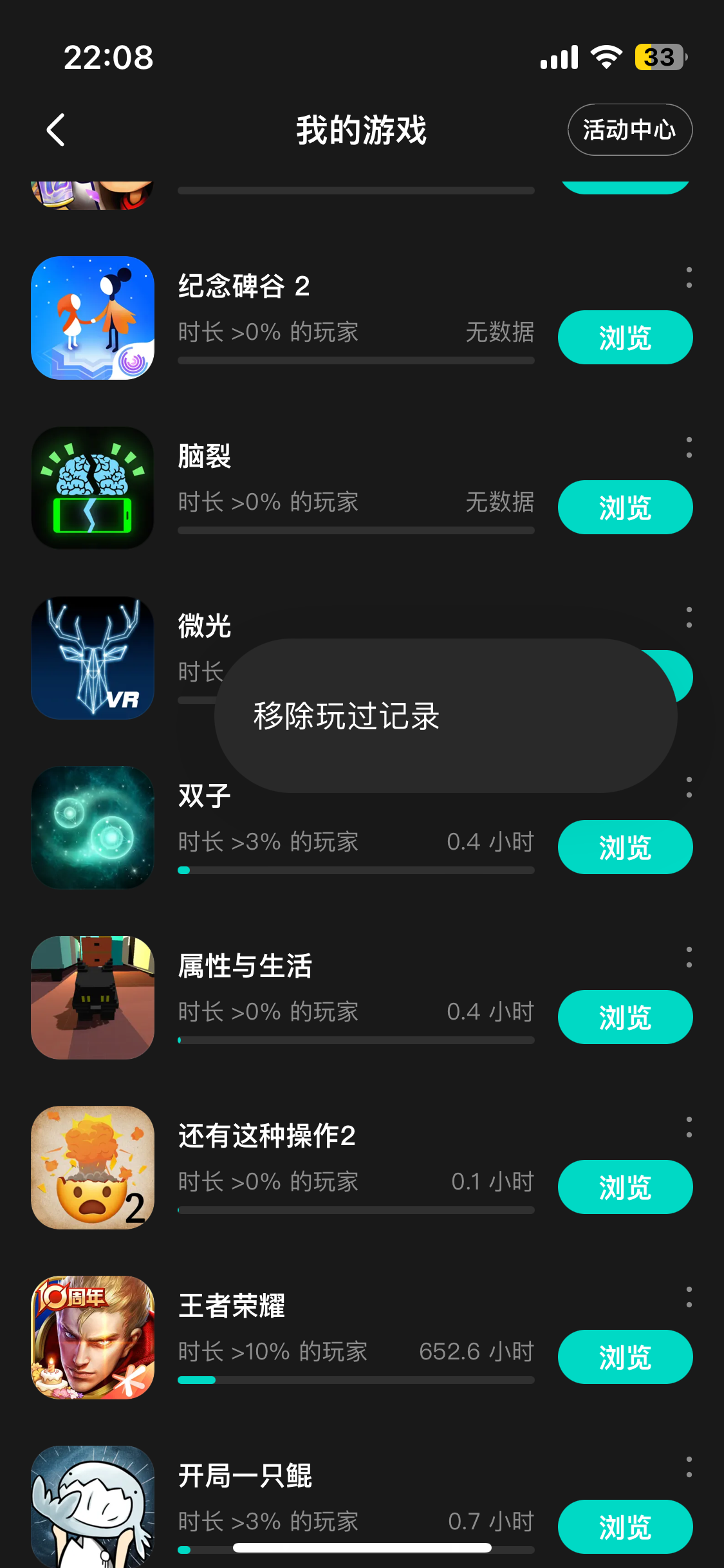Tap 浏览 for 纪念碑谷 2
724x1568 pixels.
pos(625,337)
